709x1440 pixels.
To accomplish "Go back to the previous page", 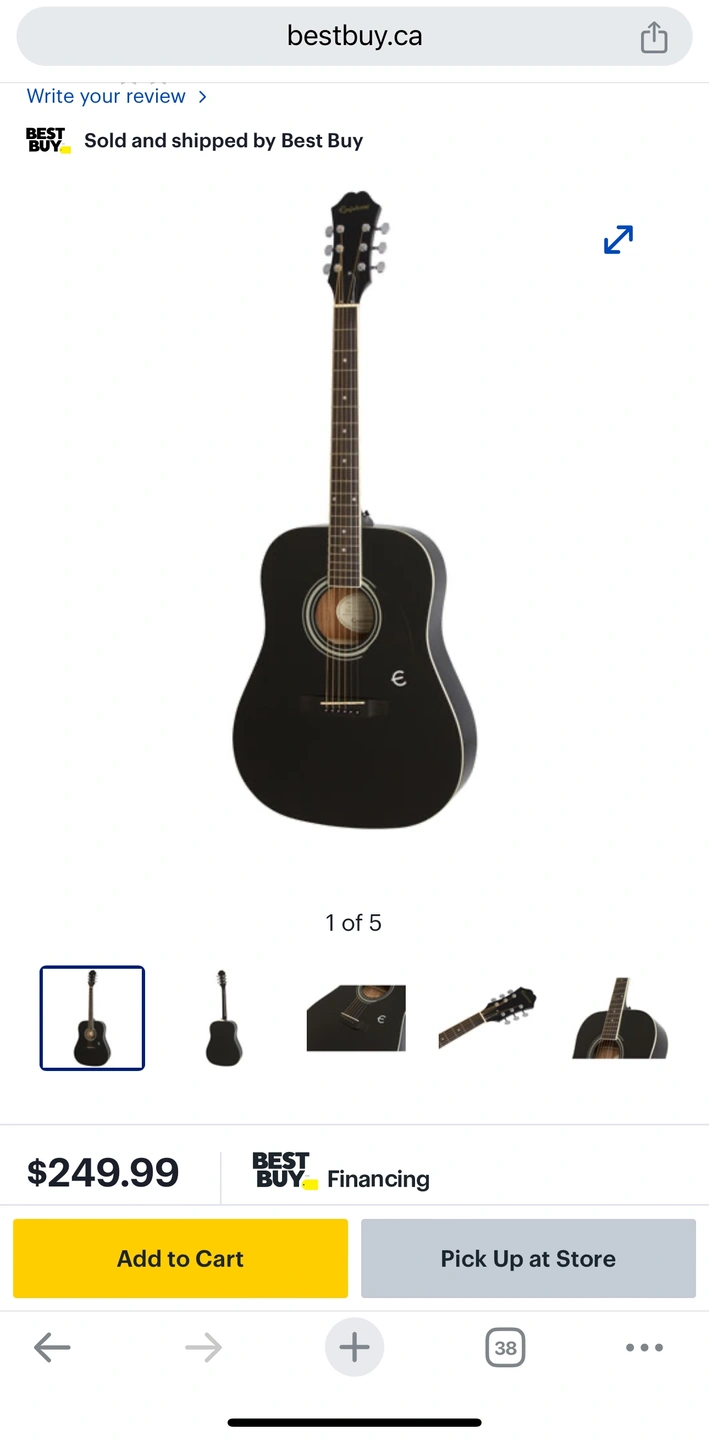I will 52,1348.
